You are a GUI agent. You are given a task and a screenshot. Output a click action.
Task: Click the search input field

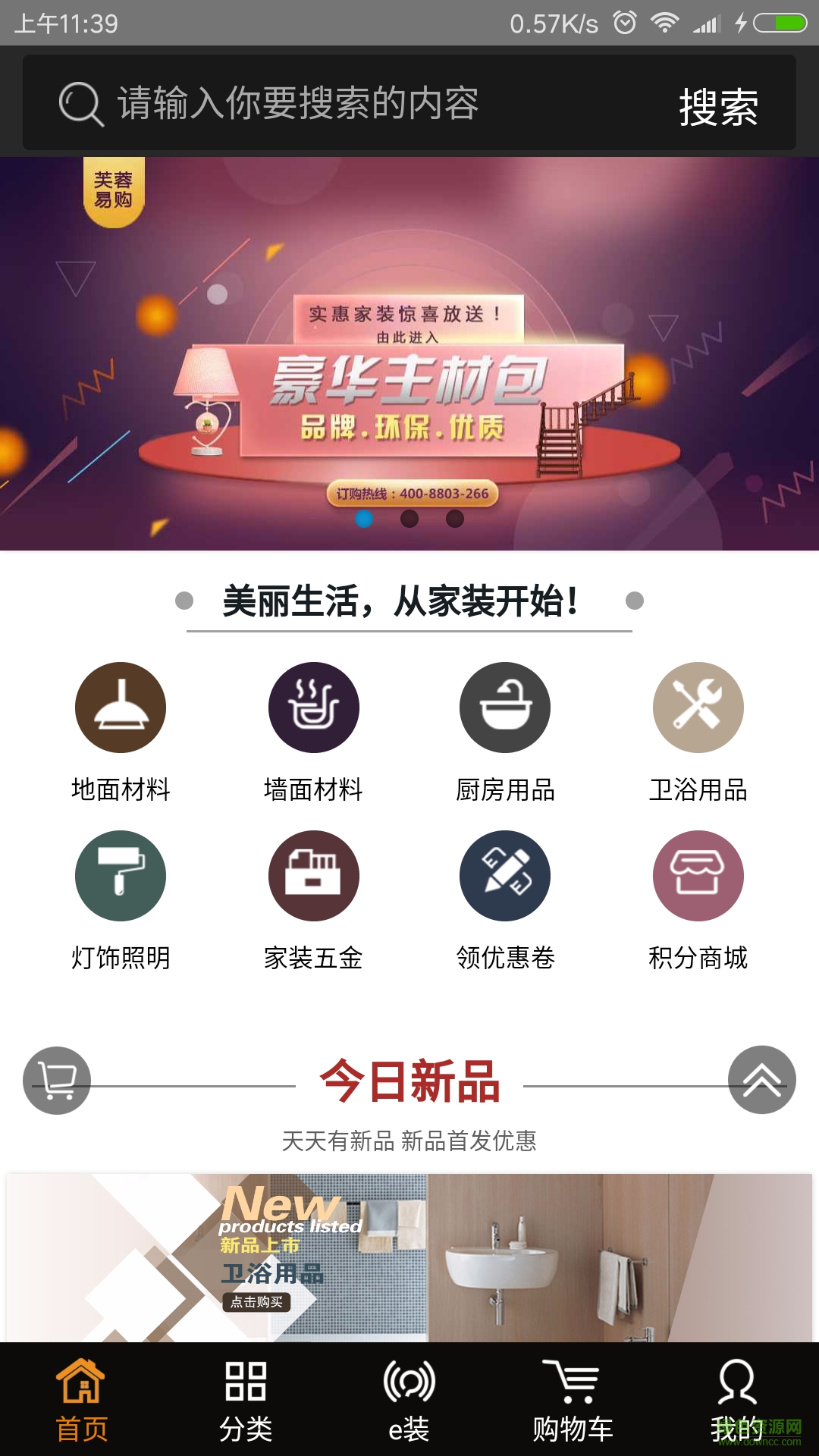coord(341,106)
